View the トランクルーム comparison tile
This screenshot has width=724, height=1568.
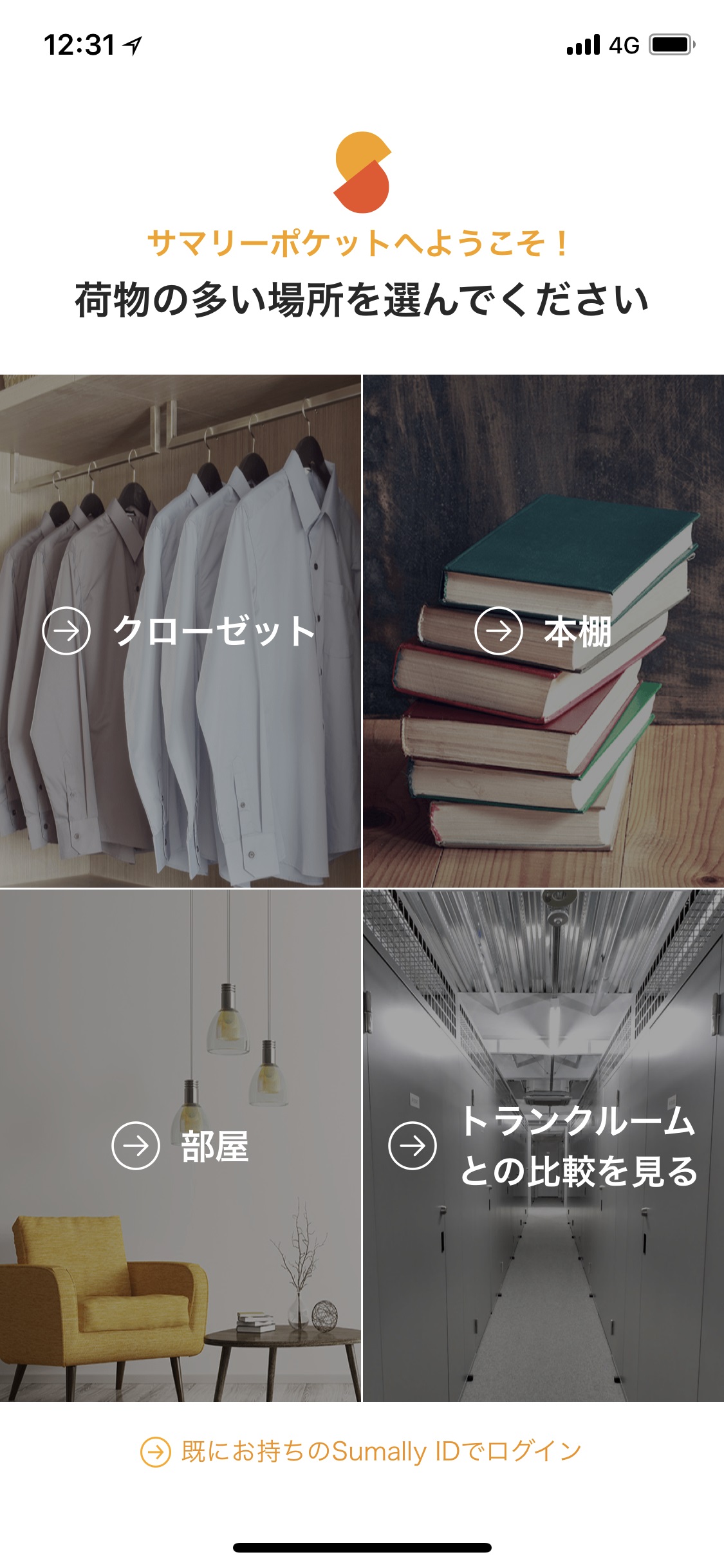click(543, 1146)
